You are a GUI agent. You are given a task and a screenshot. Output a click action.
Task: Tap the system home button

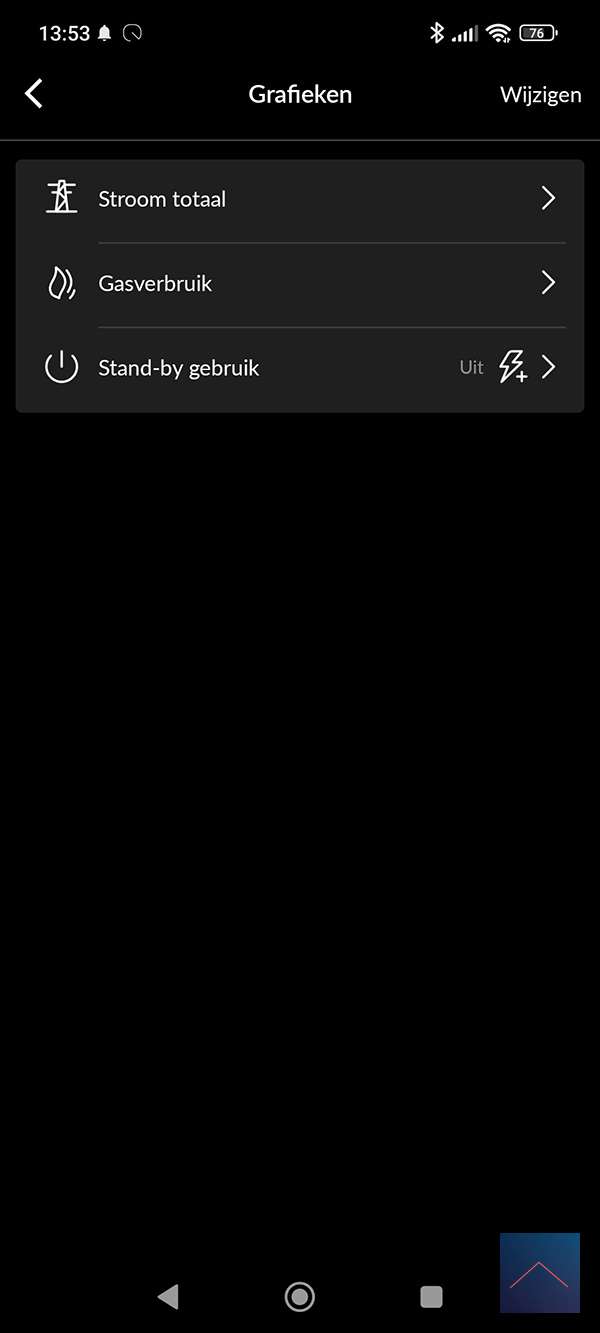pos(299,1297)
